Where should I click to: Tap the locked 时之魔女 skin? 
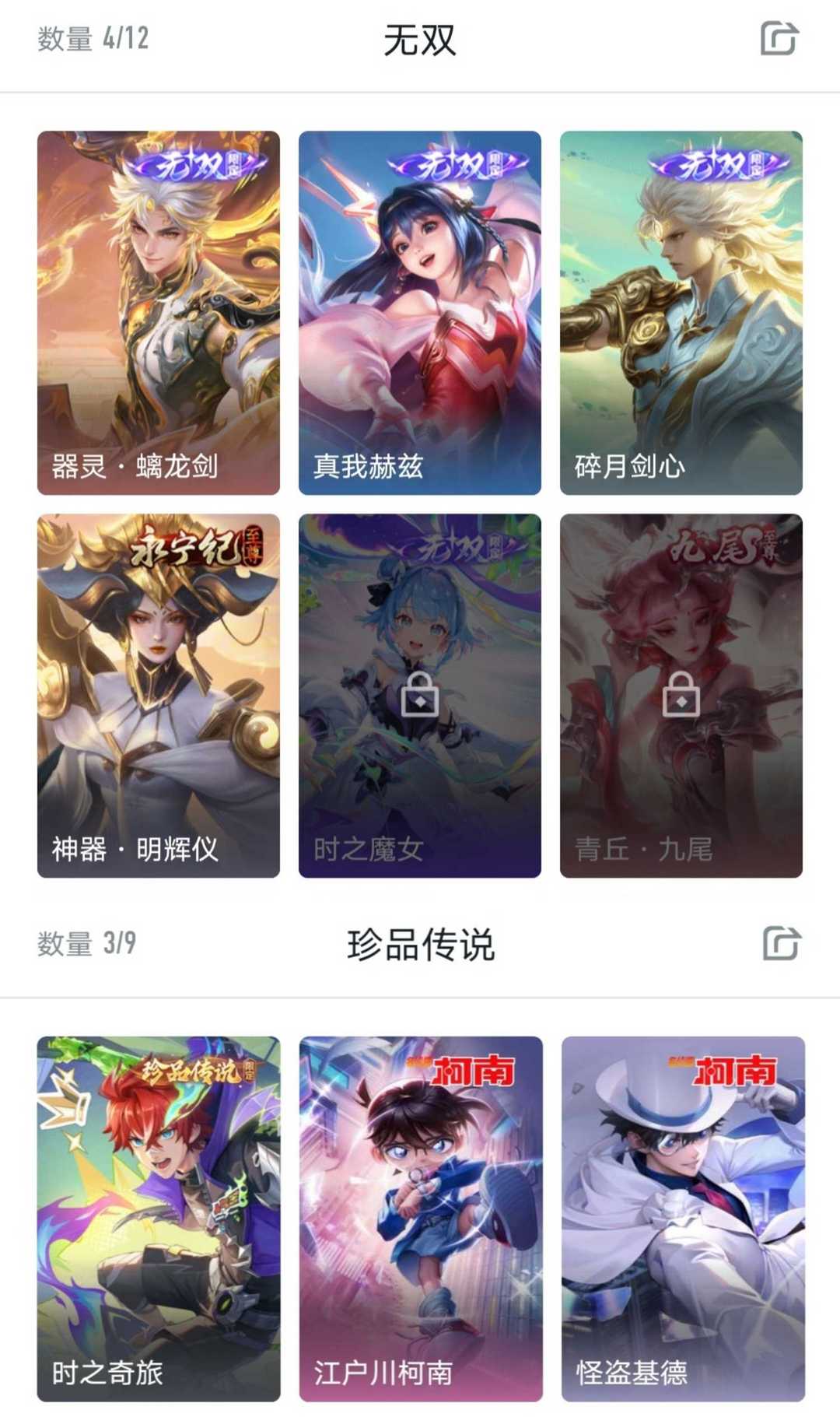(x=420, y=696)
